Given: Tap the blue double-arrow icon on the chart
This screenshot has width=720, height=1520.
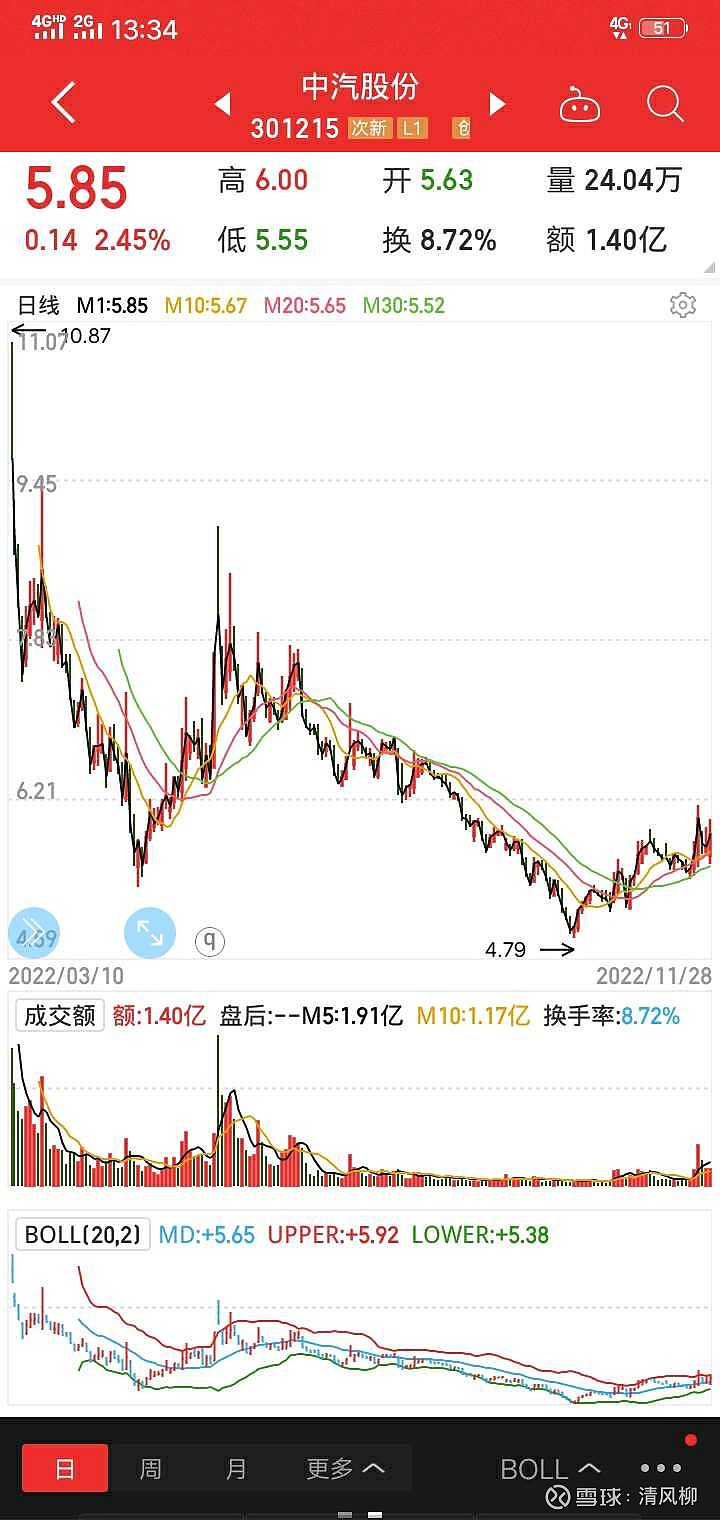Looking at the screenshot, I should click(x=33, y=933).
